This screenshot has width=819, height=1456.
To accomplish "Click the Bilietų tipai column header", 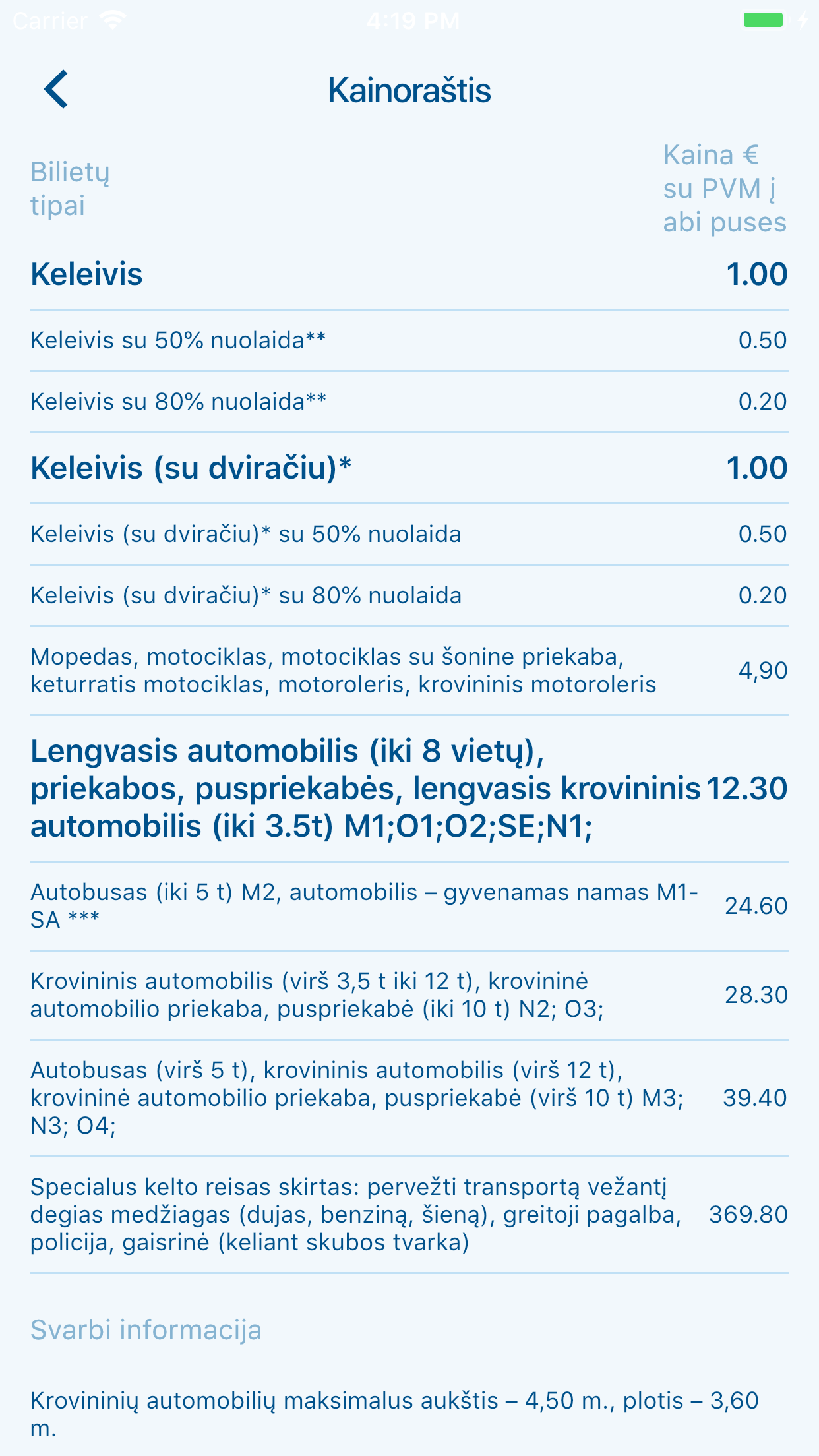I will click(x=70, y=188).
